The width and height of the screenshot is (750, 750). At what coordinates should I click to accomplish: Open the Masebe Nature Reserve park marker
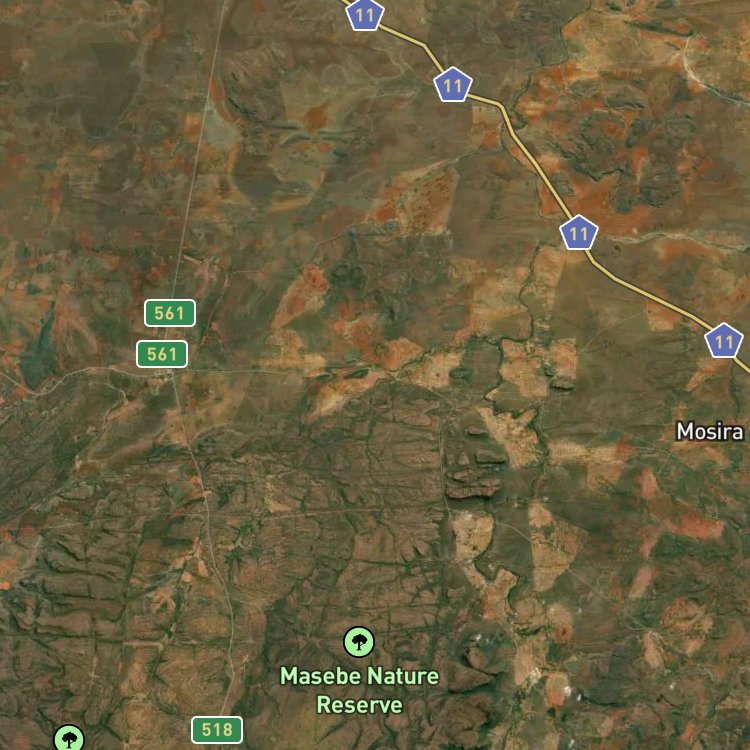pyautogui.click(x=359, y=640)
